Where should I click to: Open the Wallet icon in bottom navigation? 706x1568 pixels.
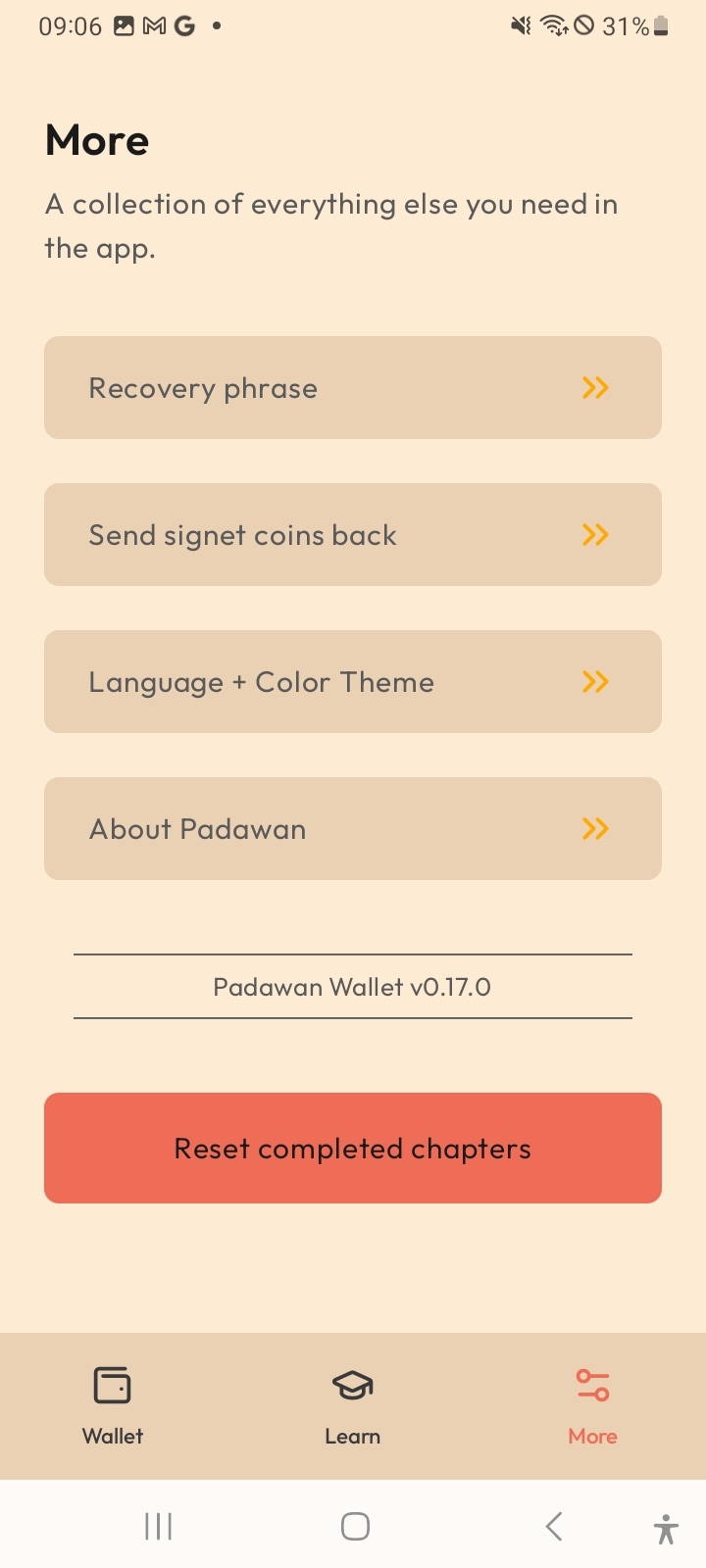pos(112,1385)
